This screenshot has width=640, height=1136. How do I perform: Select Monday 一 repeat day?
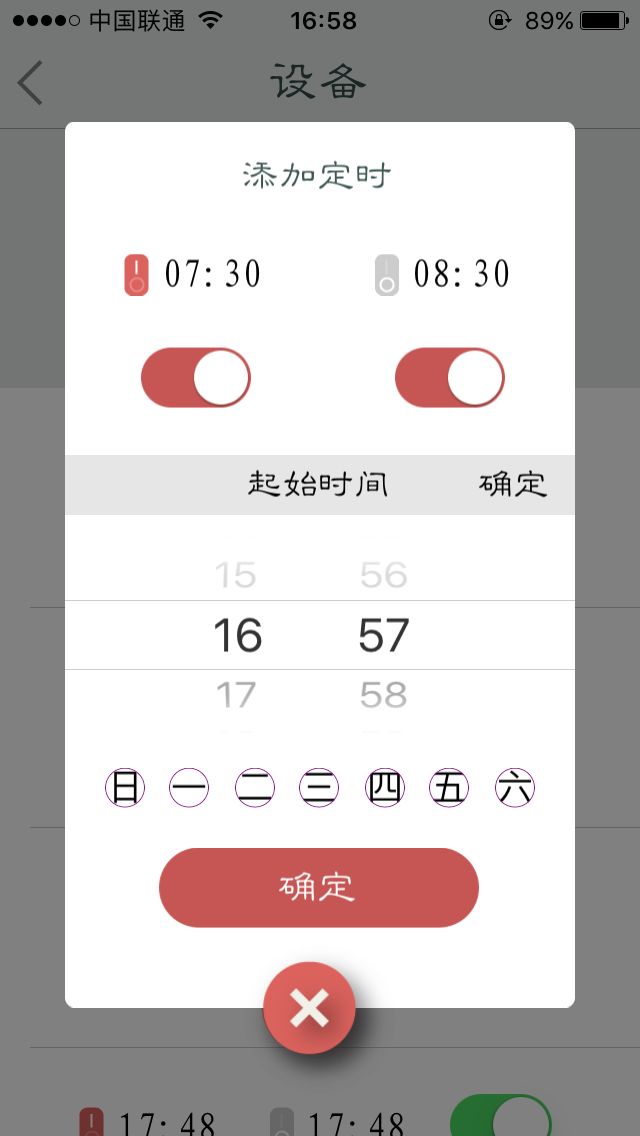click(189, 788)
